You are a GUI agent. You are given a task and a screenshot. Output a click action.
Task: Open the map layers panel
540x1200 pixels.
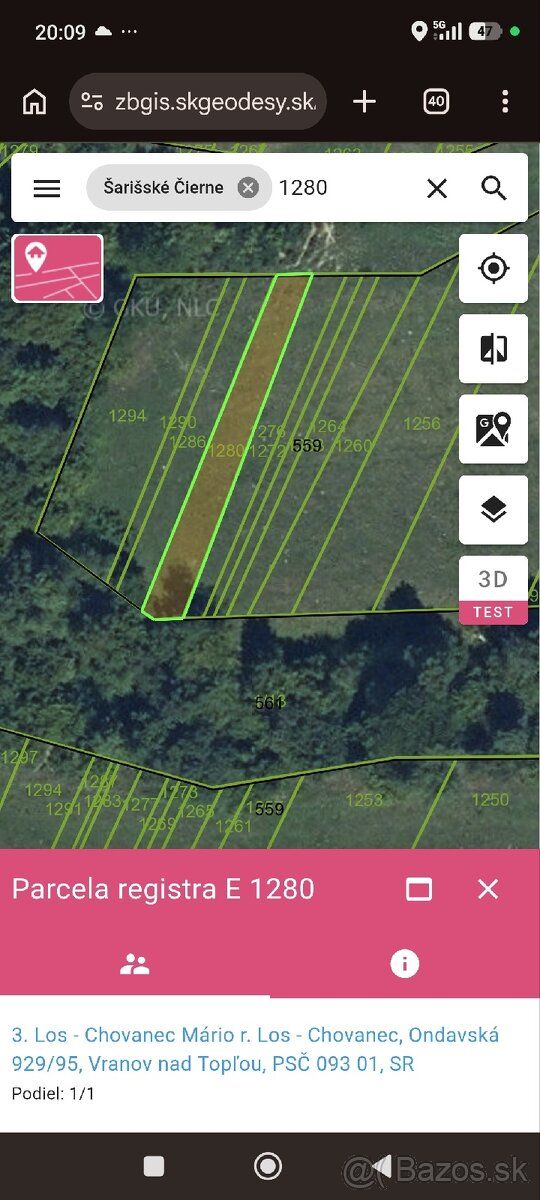click(x=493, y=510)
